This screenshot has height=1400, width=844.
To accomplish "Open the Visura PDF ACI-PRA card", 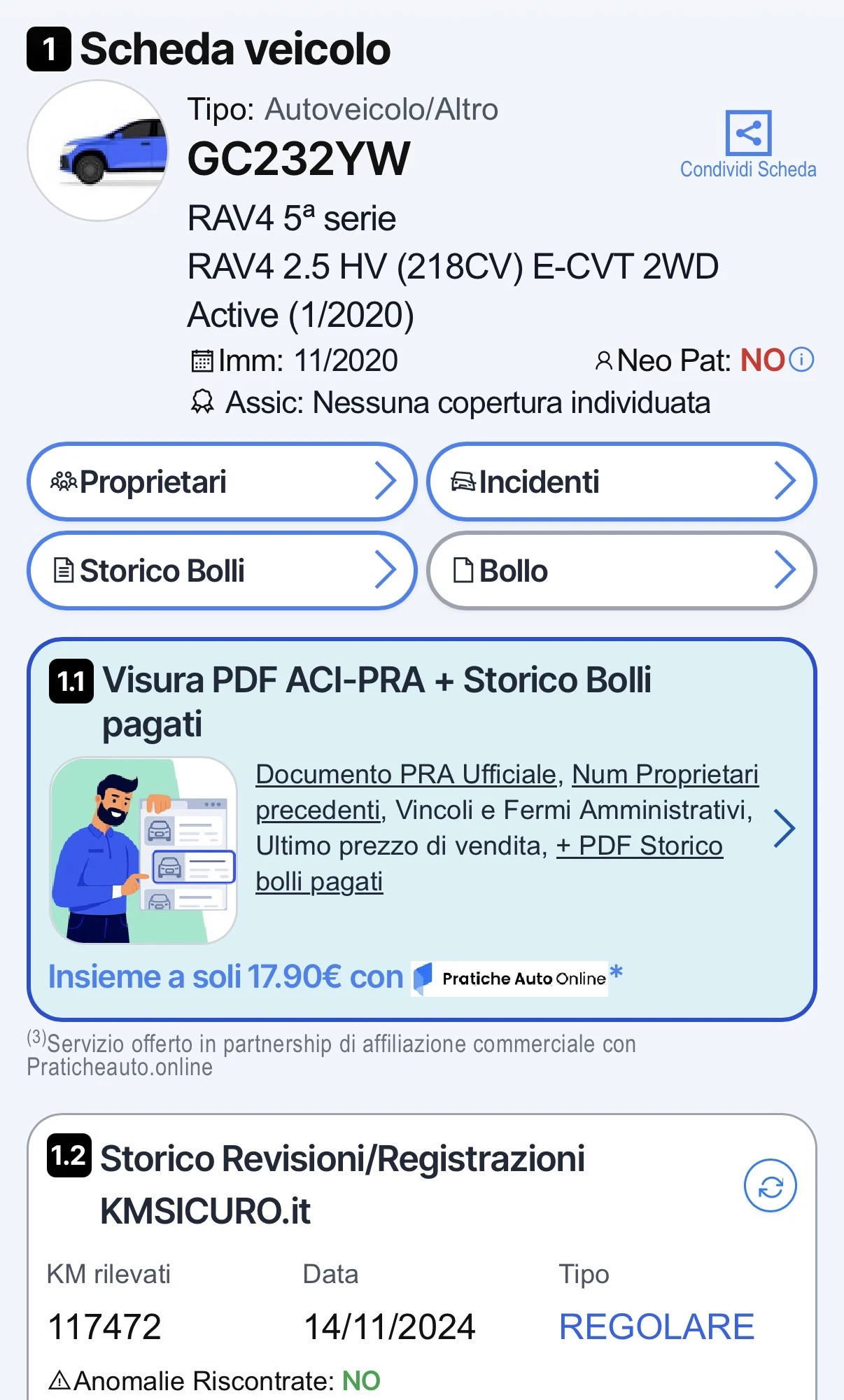I will click(422, 829).
